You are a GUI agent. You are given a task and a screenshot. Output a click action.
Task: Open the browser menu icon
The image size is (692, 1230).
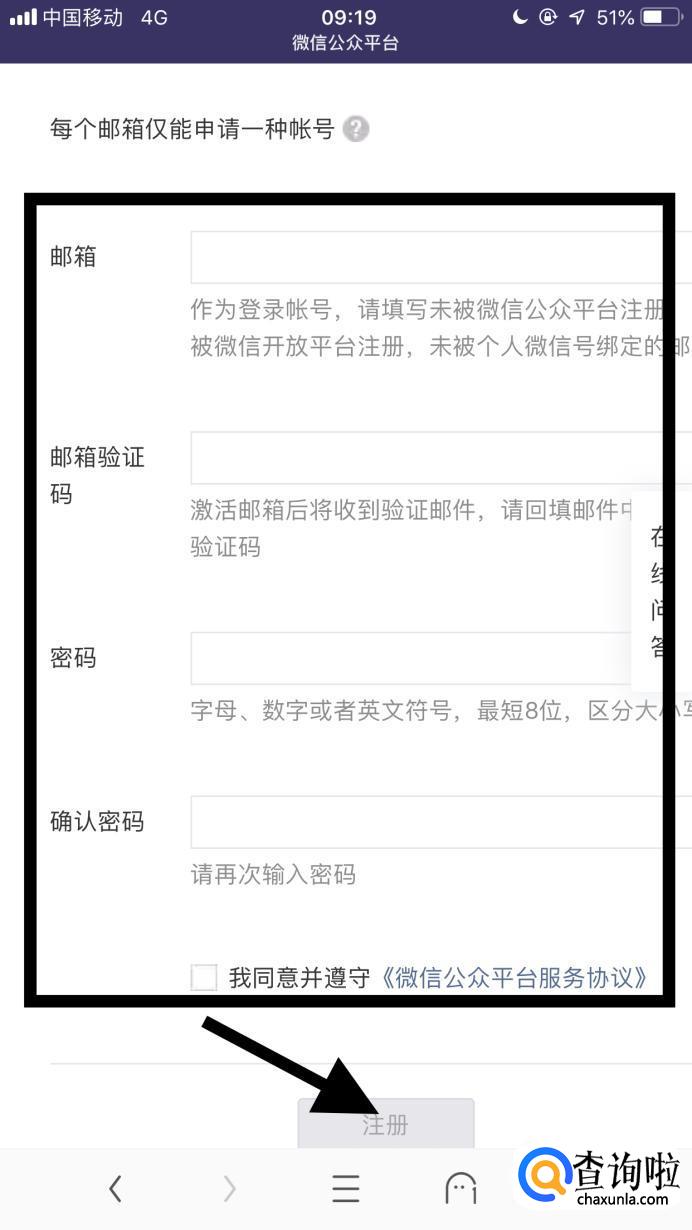tap(346, 1188)
